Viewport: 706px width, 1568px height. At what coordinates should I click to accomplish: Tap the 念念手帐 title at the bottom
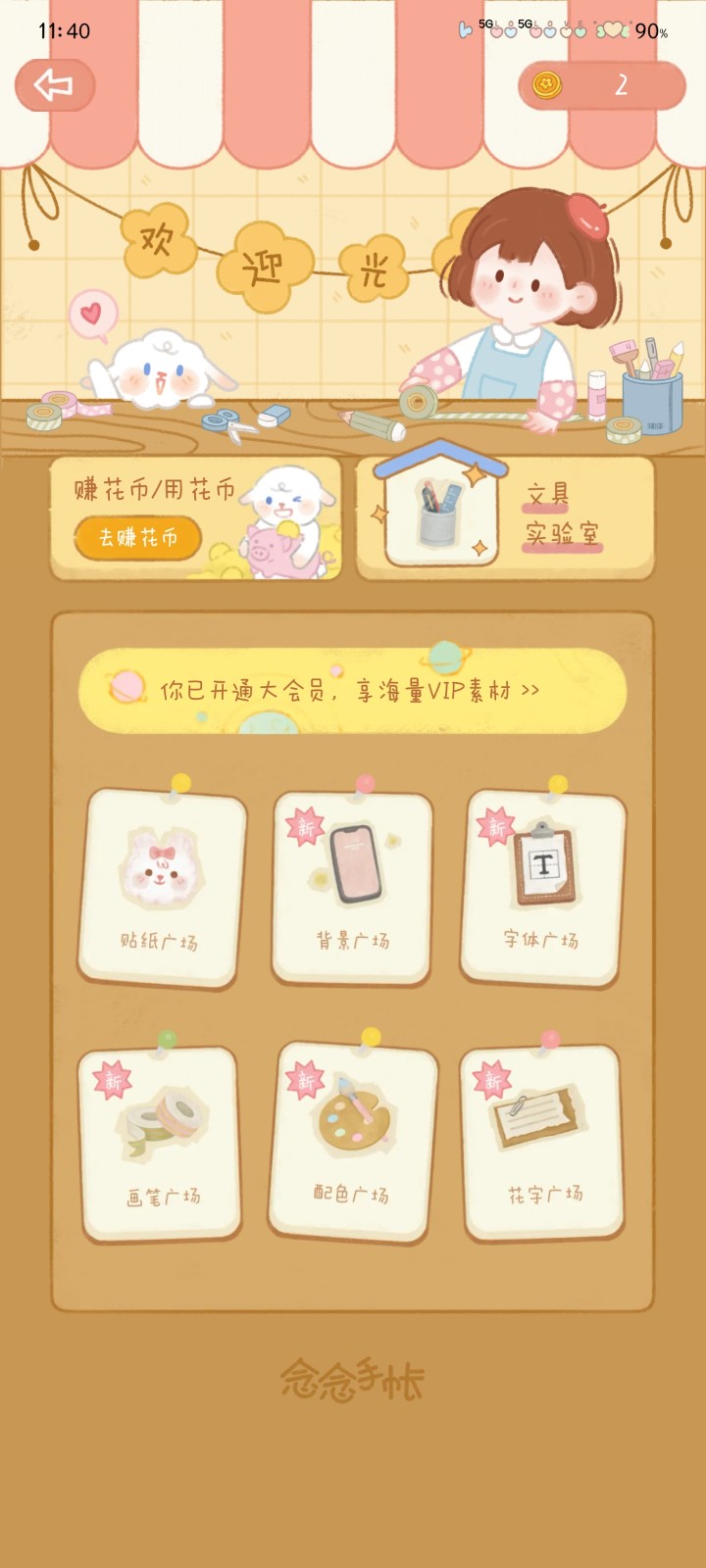pyautogui.click(x=353, y=1380)
